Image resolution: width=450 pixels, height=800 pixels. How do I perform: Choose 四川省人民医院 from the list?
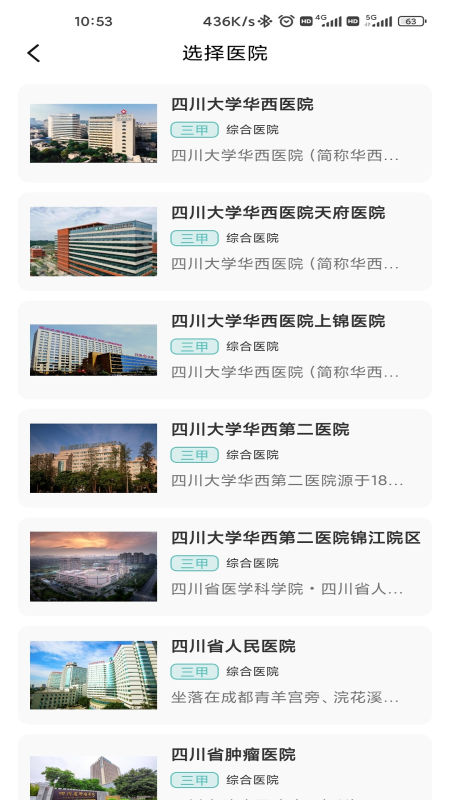click(225, 675)
